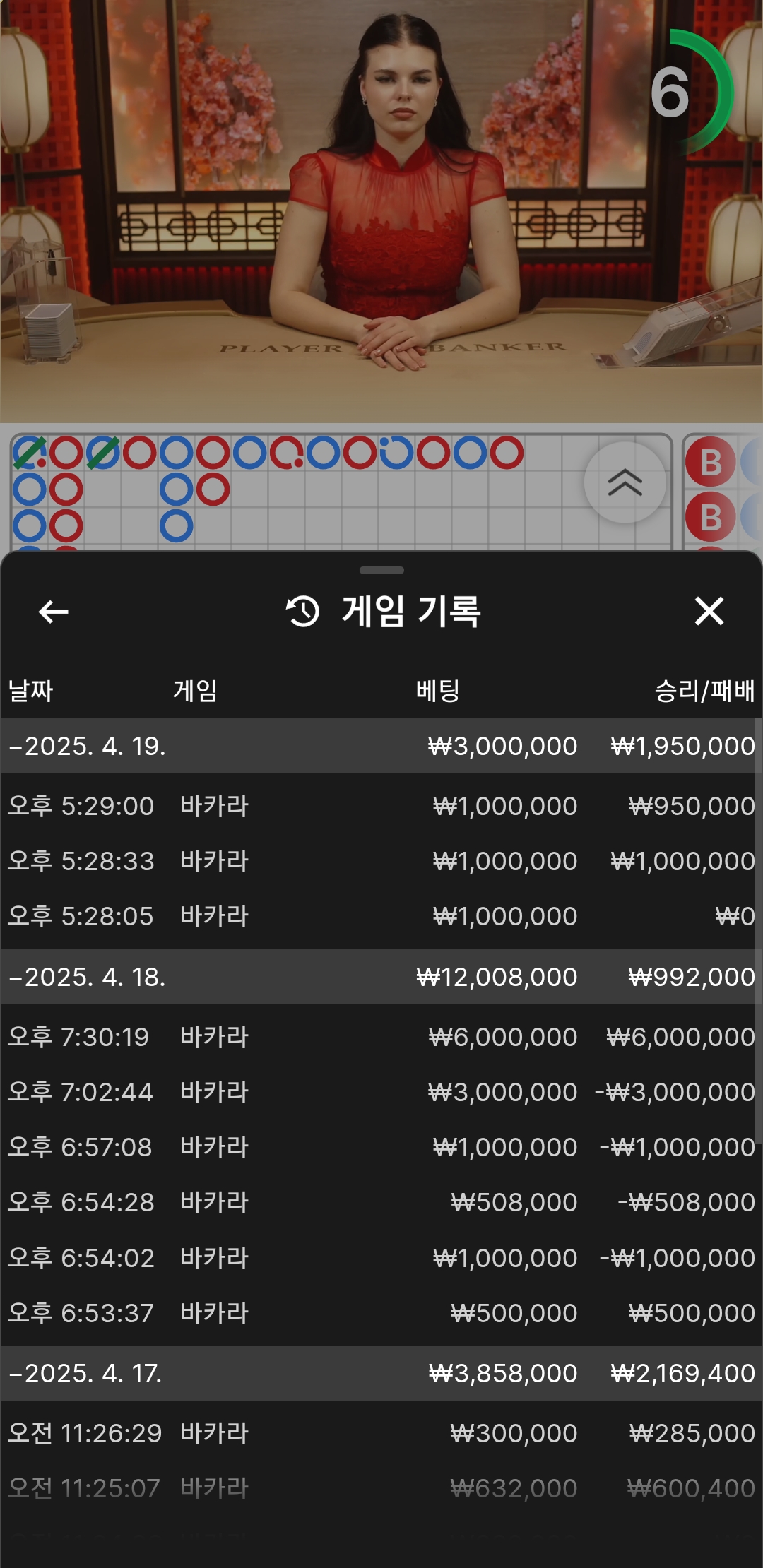Collapse the 2025. 4. 17. date group

pyautogui.click(x=86, y=1374)
